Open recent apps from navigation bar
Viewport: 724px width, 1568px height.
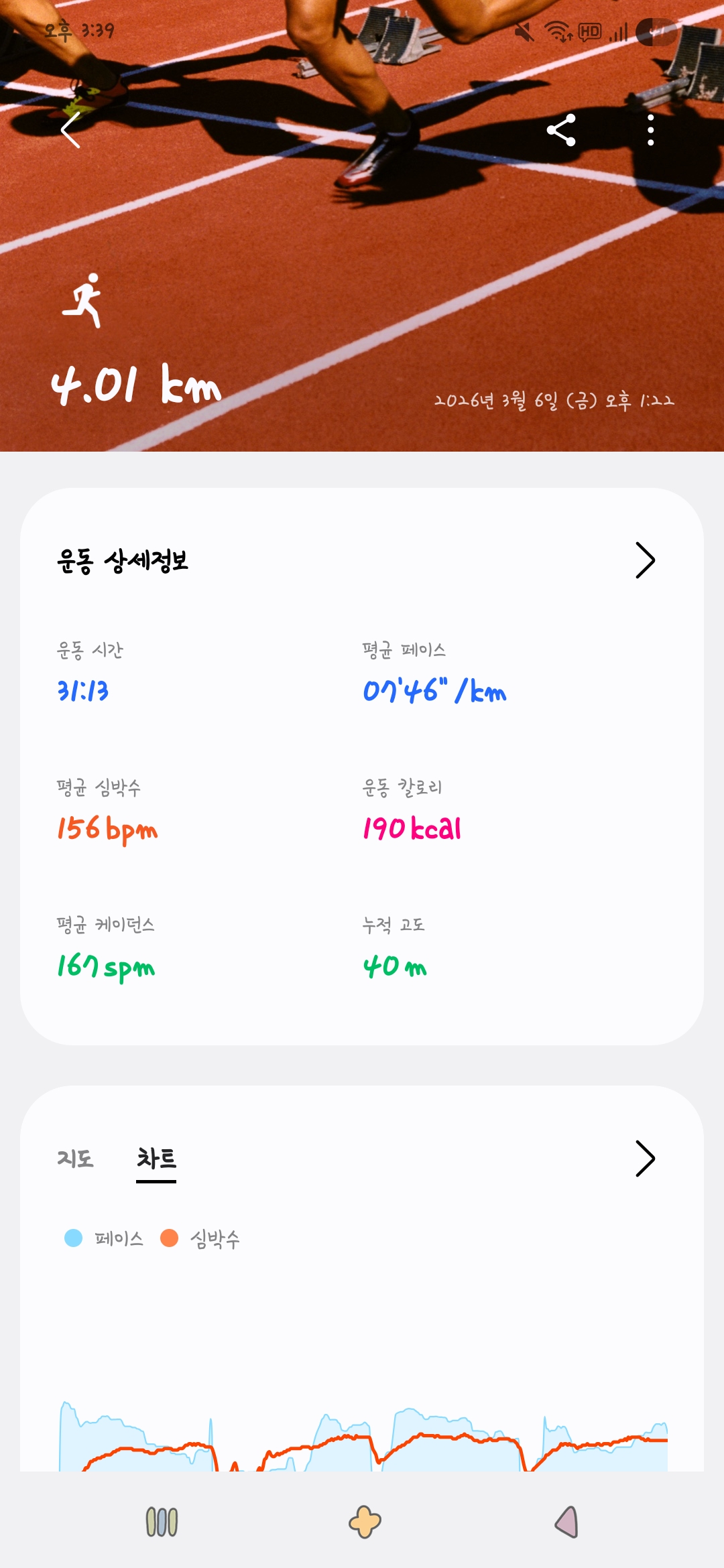click(x=162, y=1522)
